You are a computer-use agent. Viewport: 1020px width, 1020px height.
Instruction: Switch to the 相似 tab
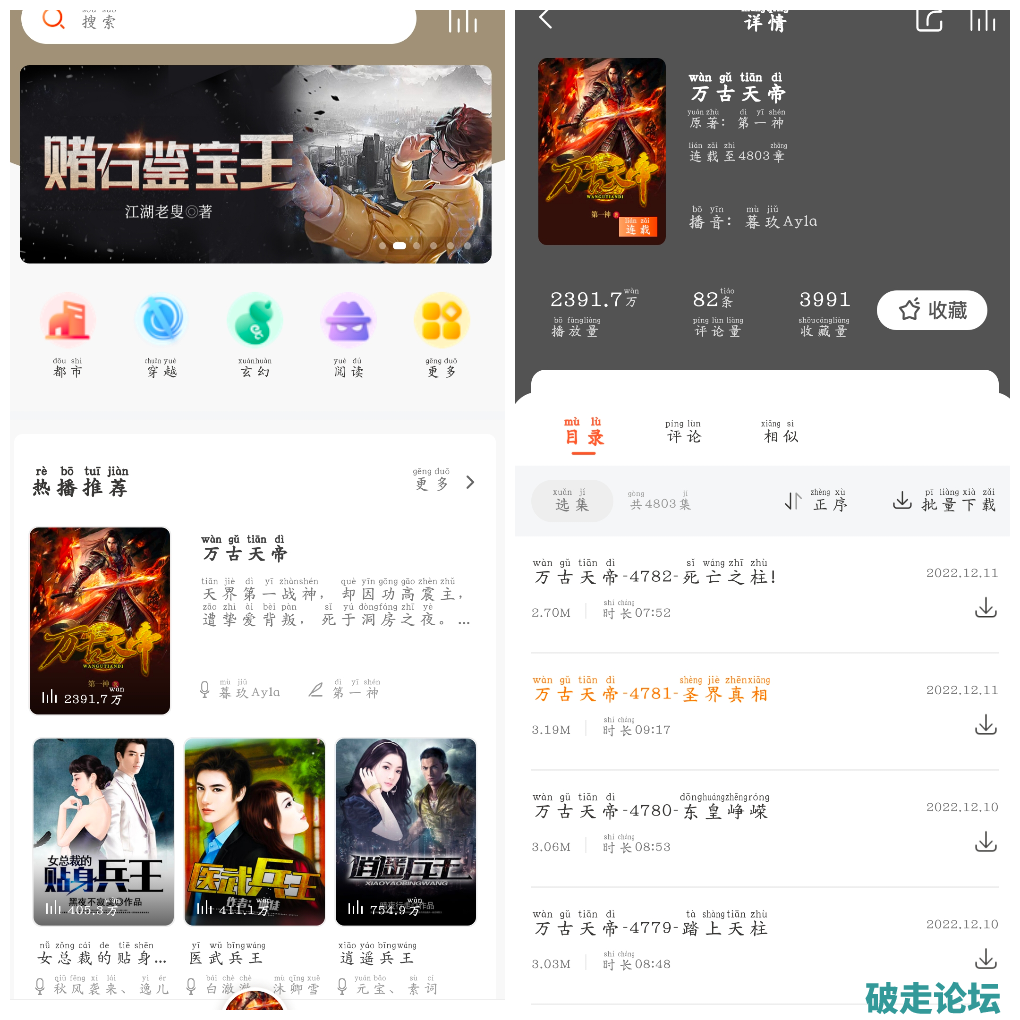pos(779,435)
